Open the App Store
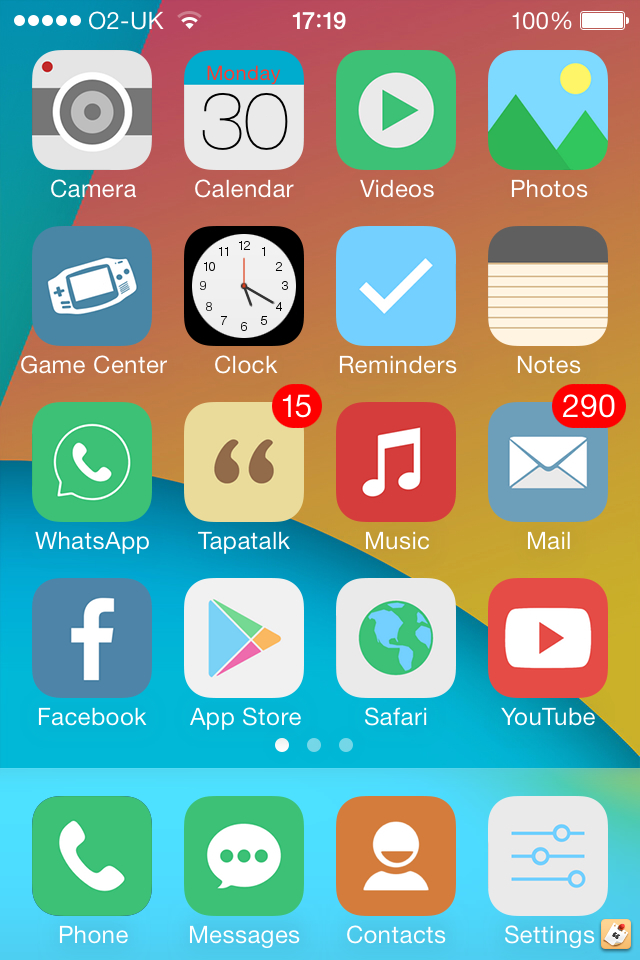 pos(244,638)
